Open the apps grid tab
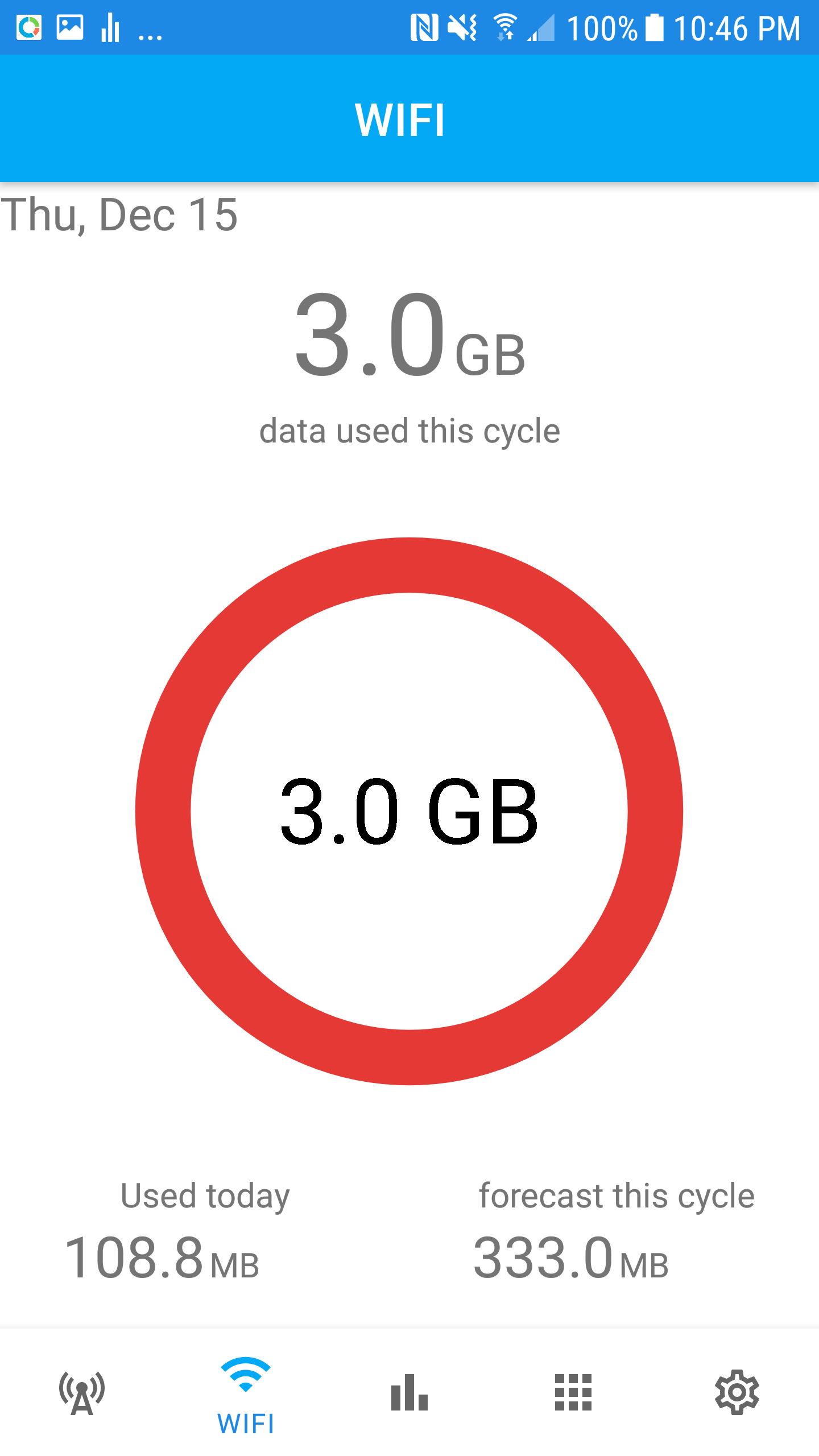 [x=573, y=1392]
